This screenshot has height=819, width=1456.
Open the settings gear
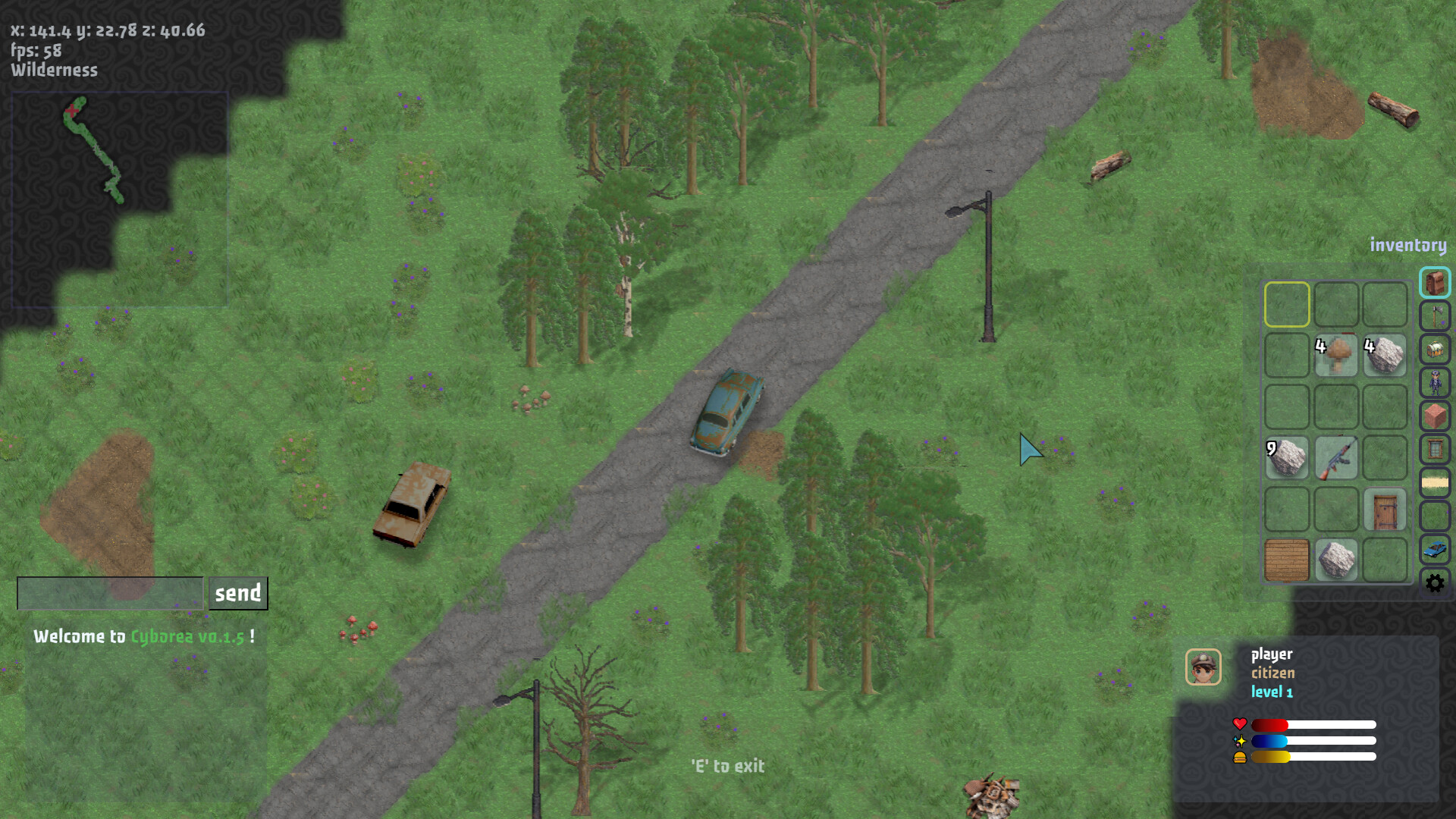1434,583
